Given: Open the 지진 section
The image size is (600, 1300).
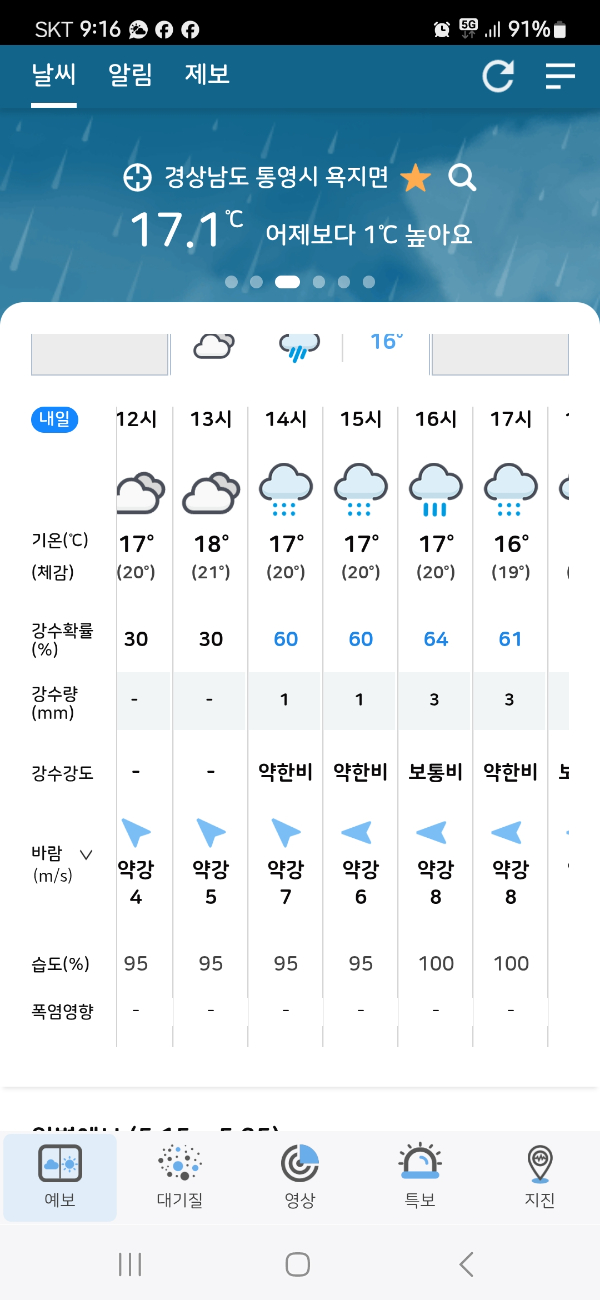Looking at the screenshot, I should (540, 1178).
